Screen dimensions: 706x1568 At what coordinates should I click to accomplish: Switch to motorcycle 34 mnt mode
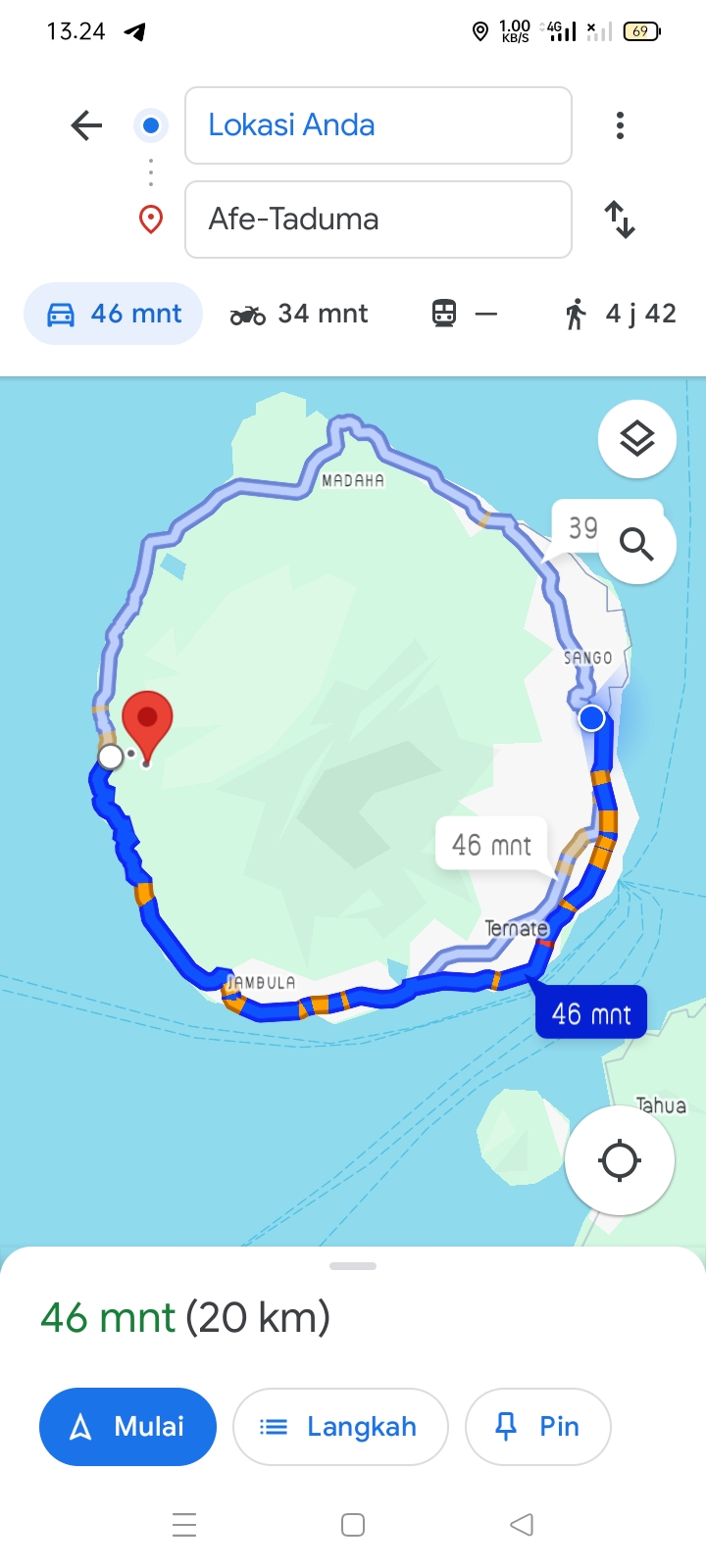pyautogui.click(x=299, y=314)
